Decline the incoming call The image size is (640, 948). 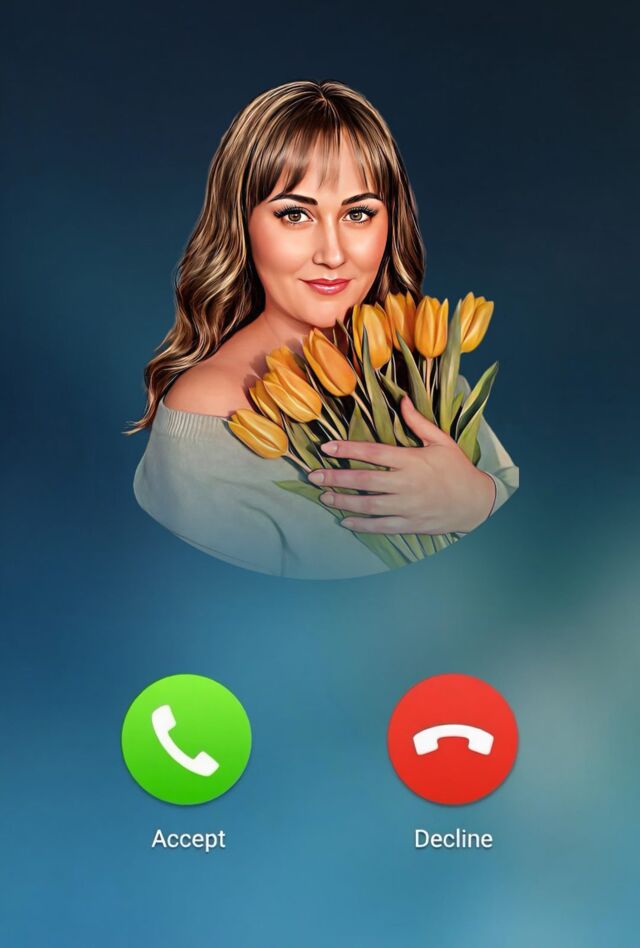(453, 739)
